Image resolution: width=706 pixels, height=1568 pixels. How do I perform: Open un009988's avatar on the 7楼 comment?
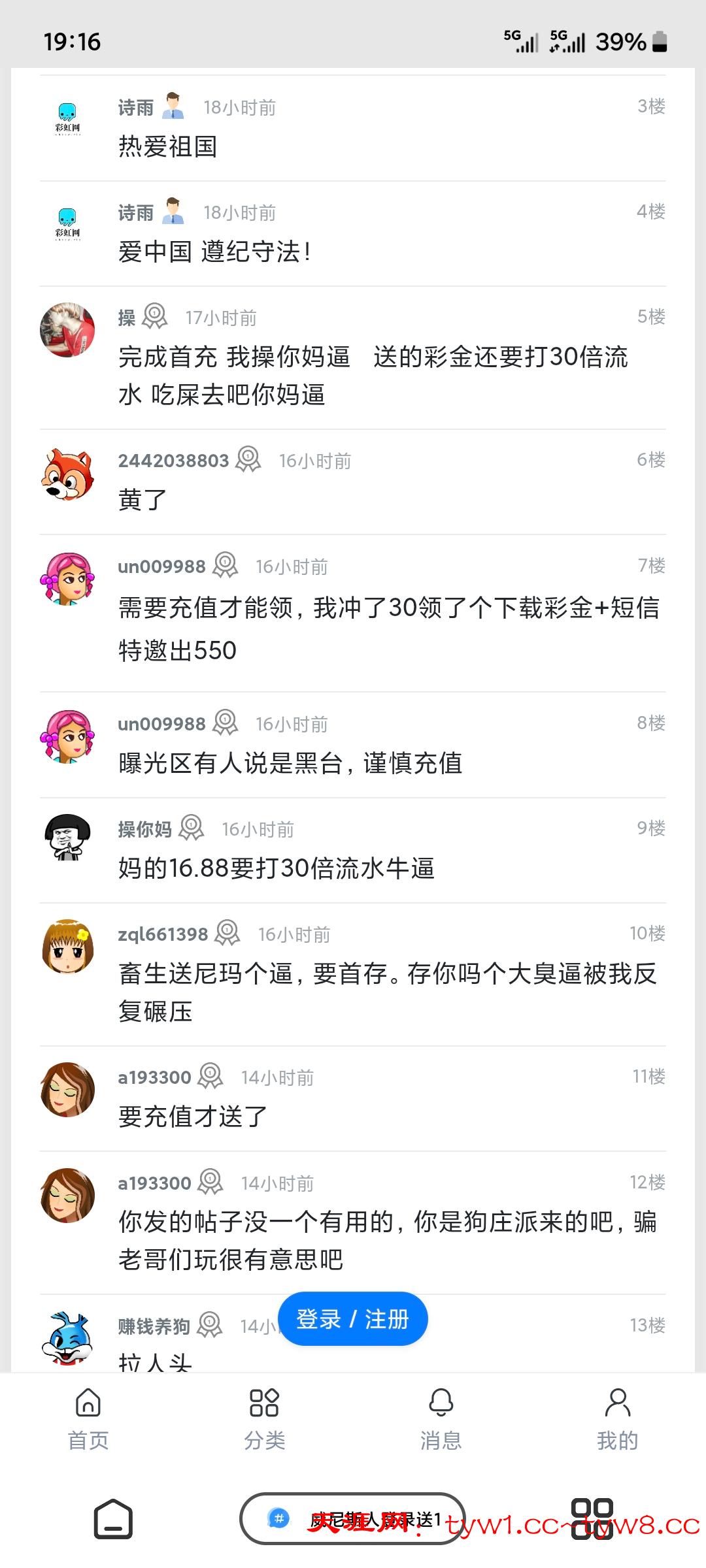(x=67, y=580)
